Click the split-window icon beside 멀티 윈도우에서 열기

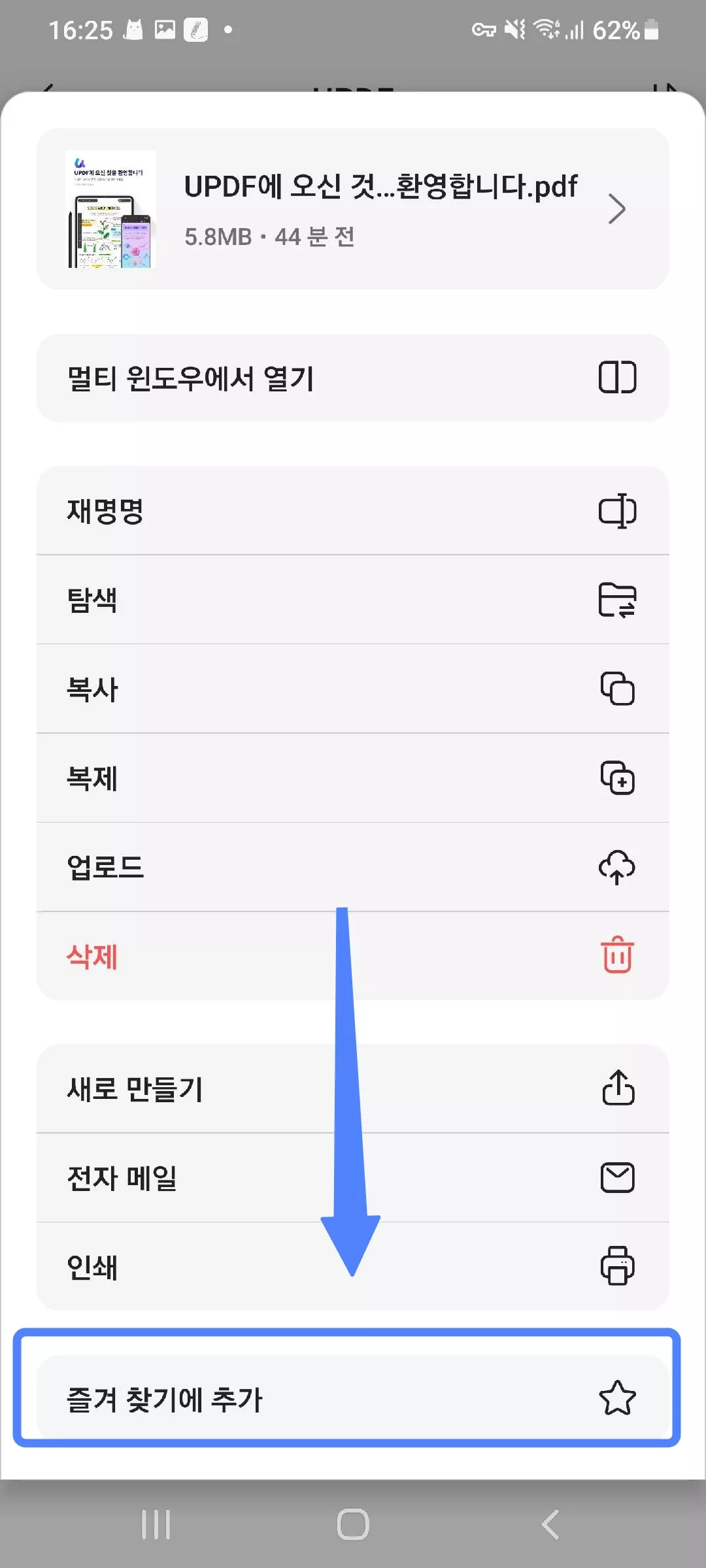click(618, 378)
